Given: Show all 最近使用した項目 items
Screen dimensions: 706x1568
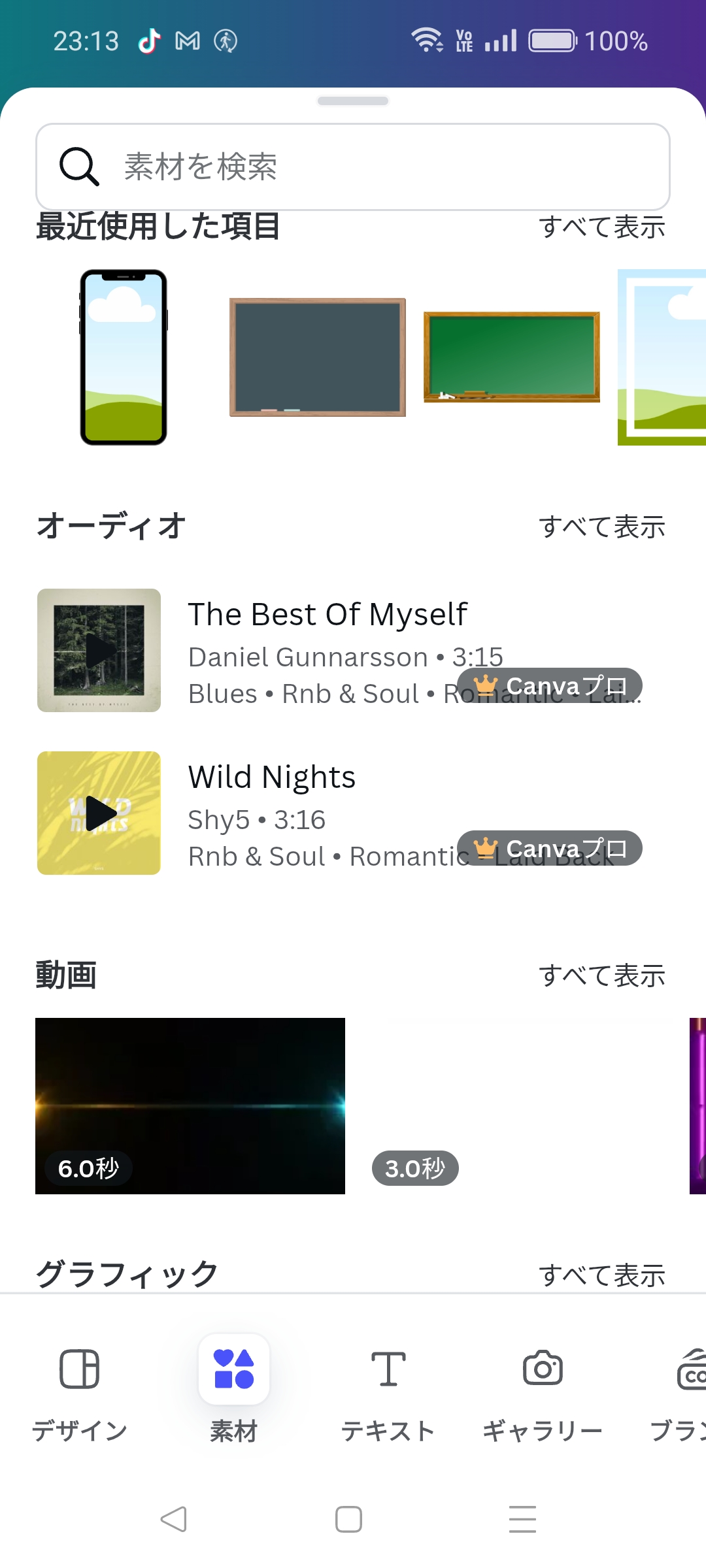Looking at the screenshot, I should tap(601, 227).
